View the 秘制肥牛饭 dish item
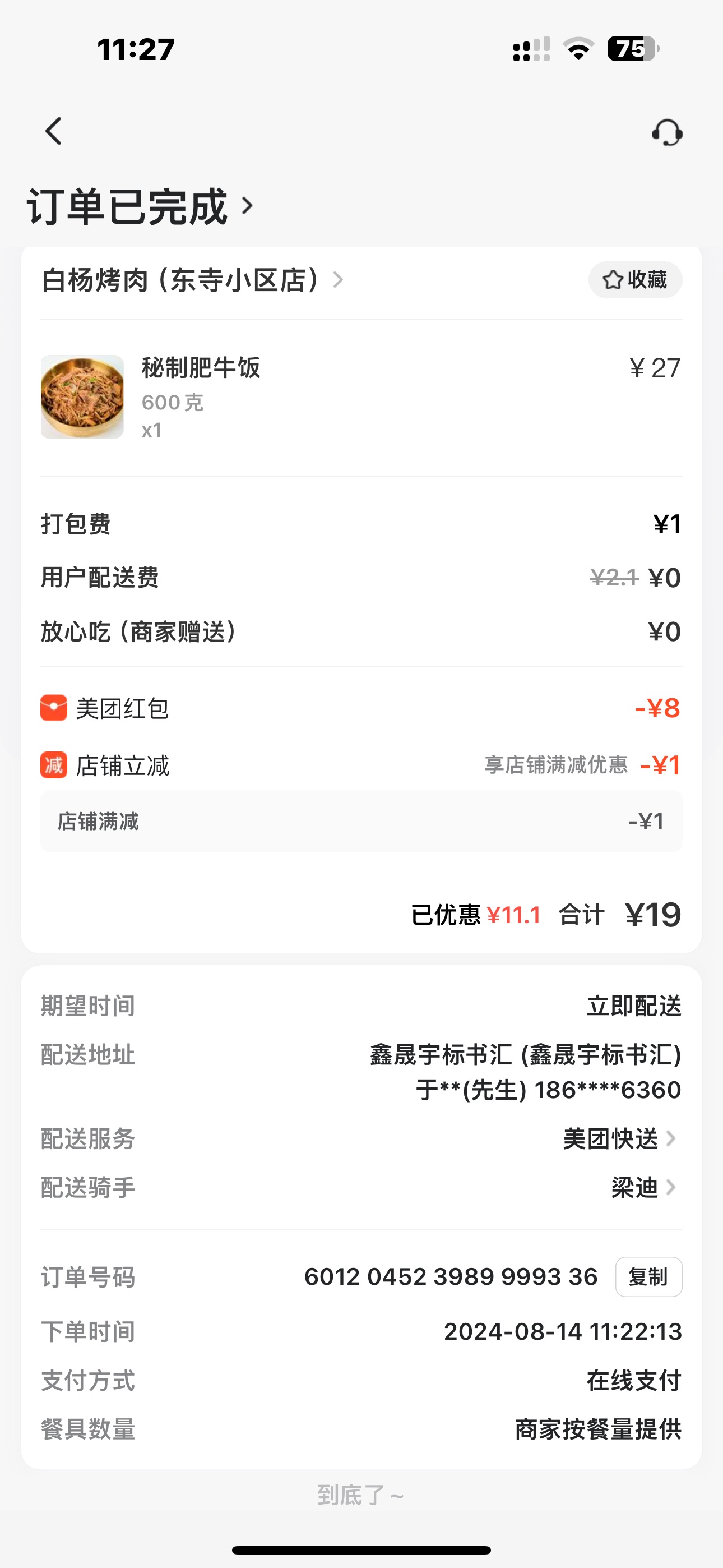Screen dimensions: 723x1568 [x=201, y=368]
